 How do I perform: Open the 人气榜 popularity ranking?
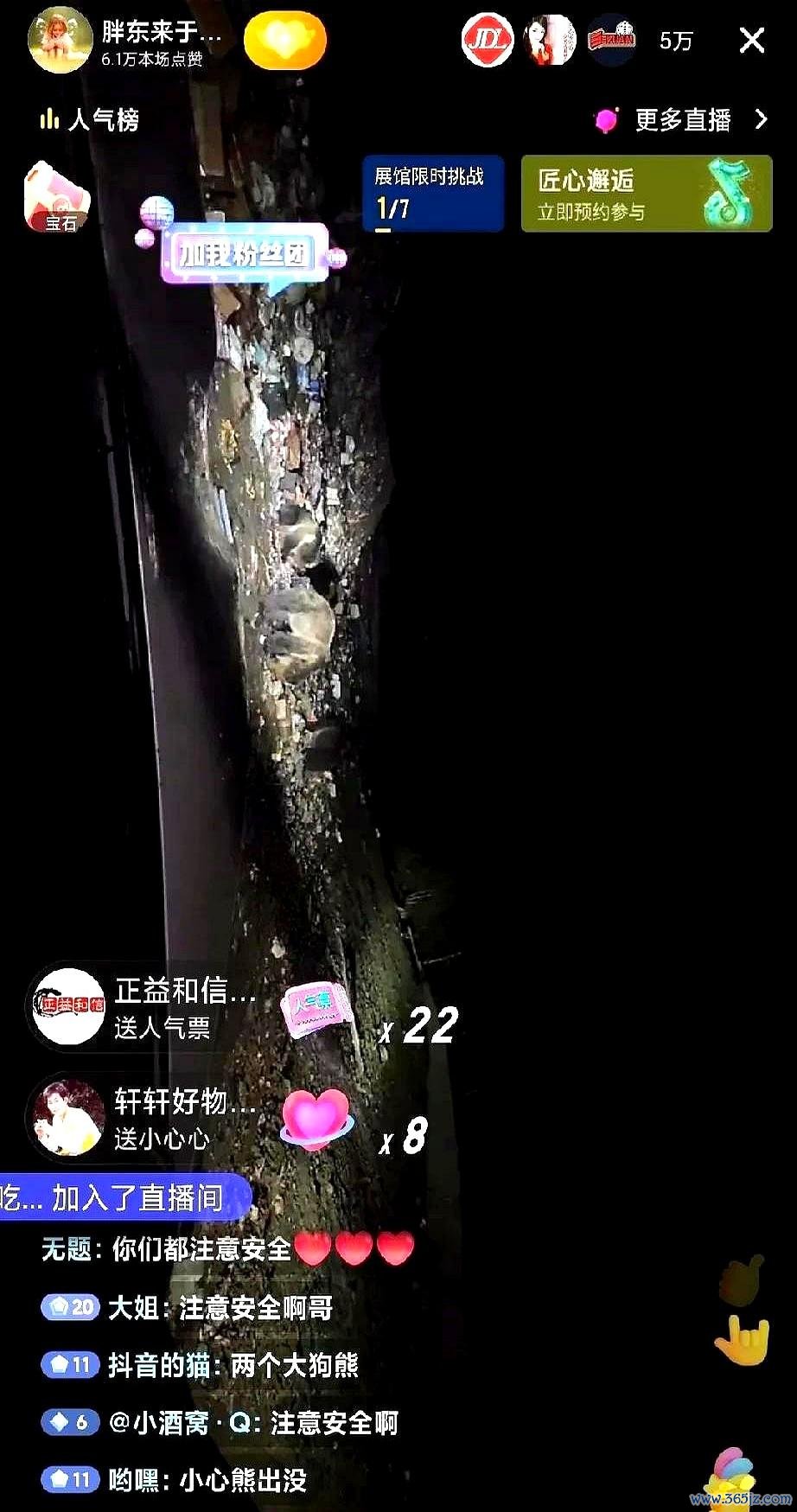91,119
